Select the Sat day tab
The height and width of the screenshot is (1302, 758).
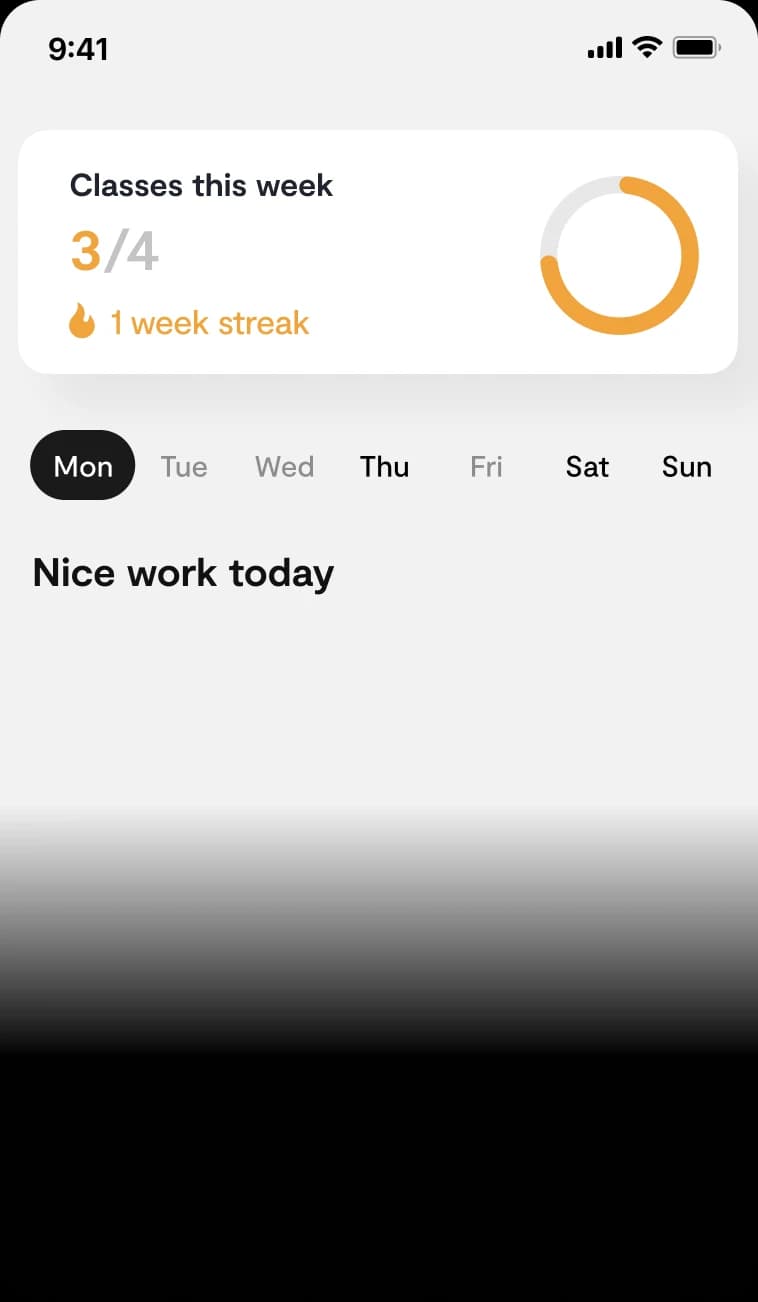(x=587, y=466)
